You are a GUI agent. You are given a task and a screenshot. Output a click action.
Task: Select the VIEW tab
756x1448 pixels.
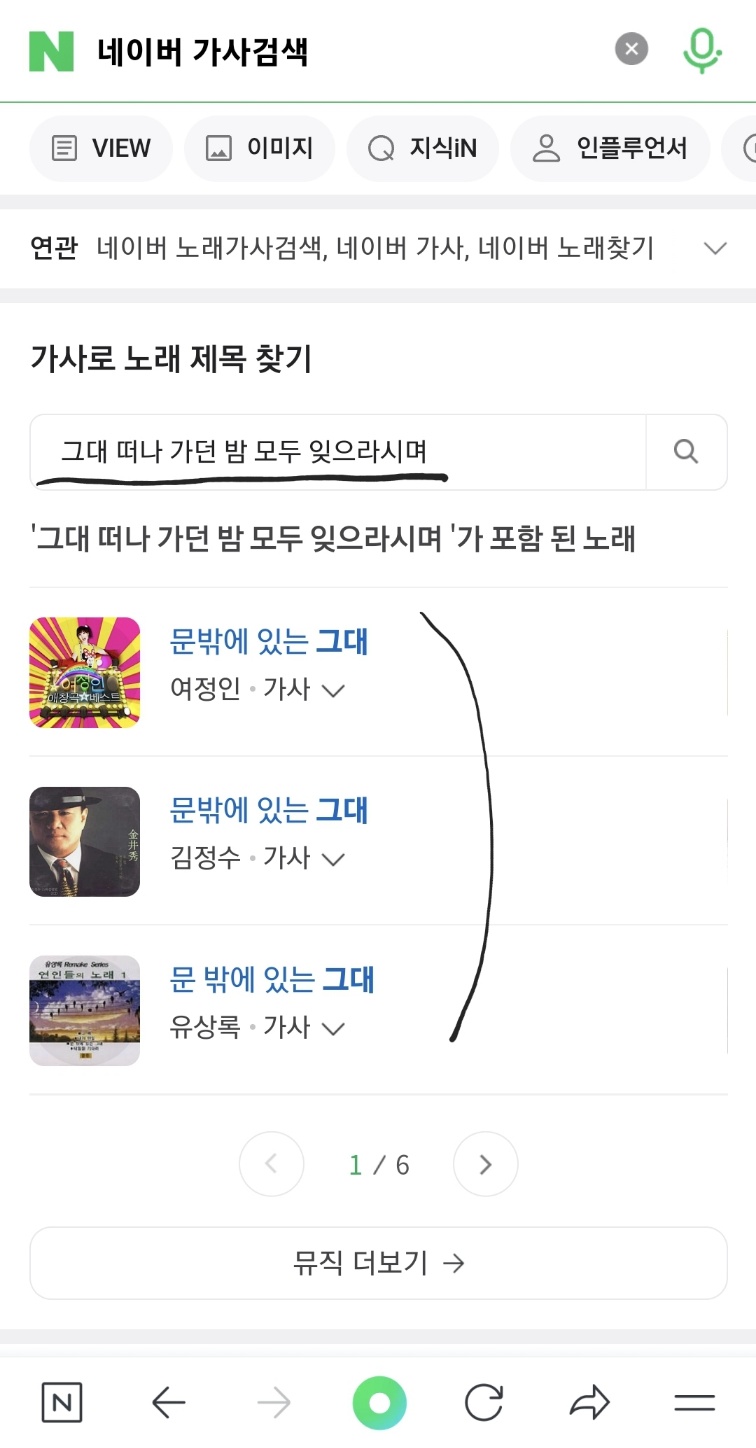[100, 147]
